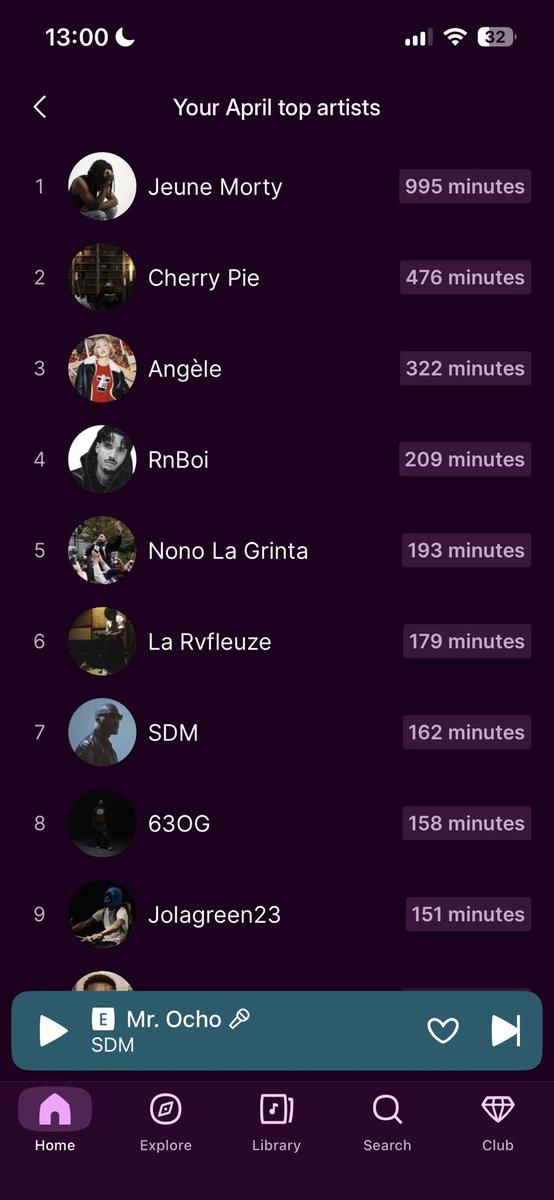Open artist Jeune Morty

click(x=277, y=187)
